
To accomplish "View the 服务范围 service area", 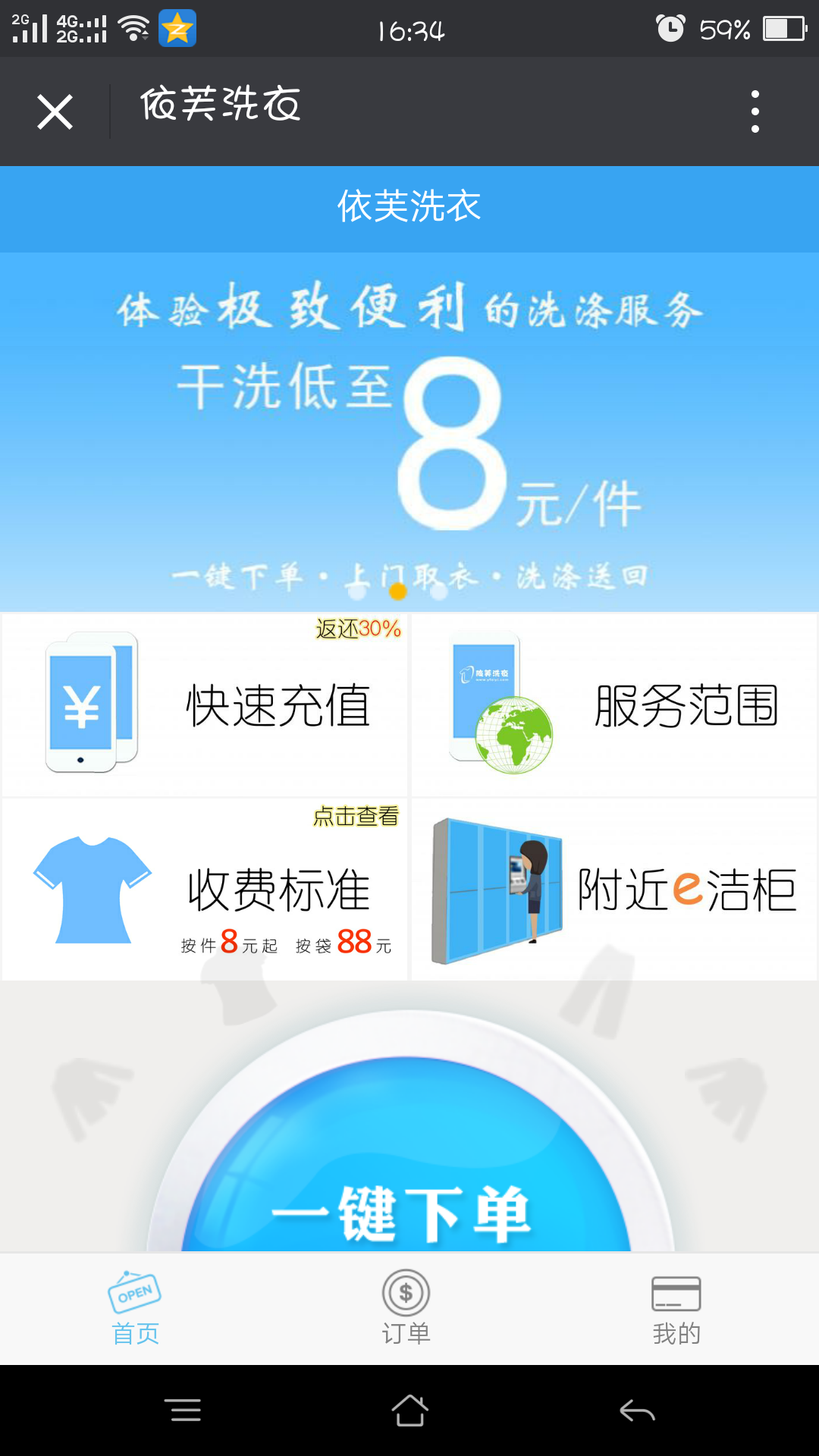I will (x=614, y=705).
